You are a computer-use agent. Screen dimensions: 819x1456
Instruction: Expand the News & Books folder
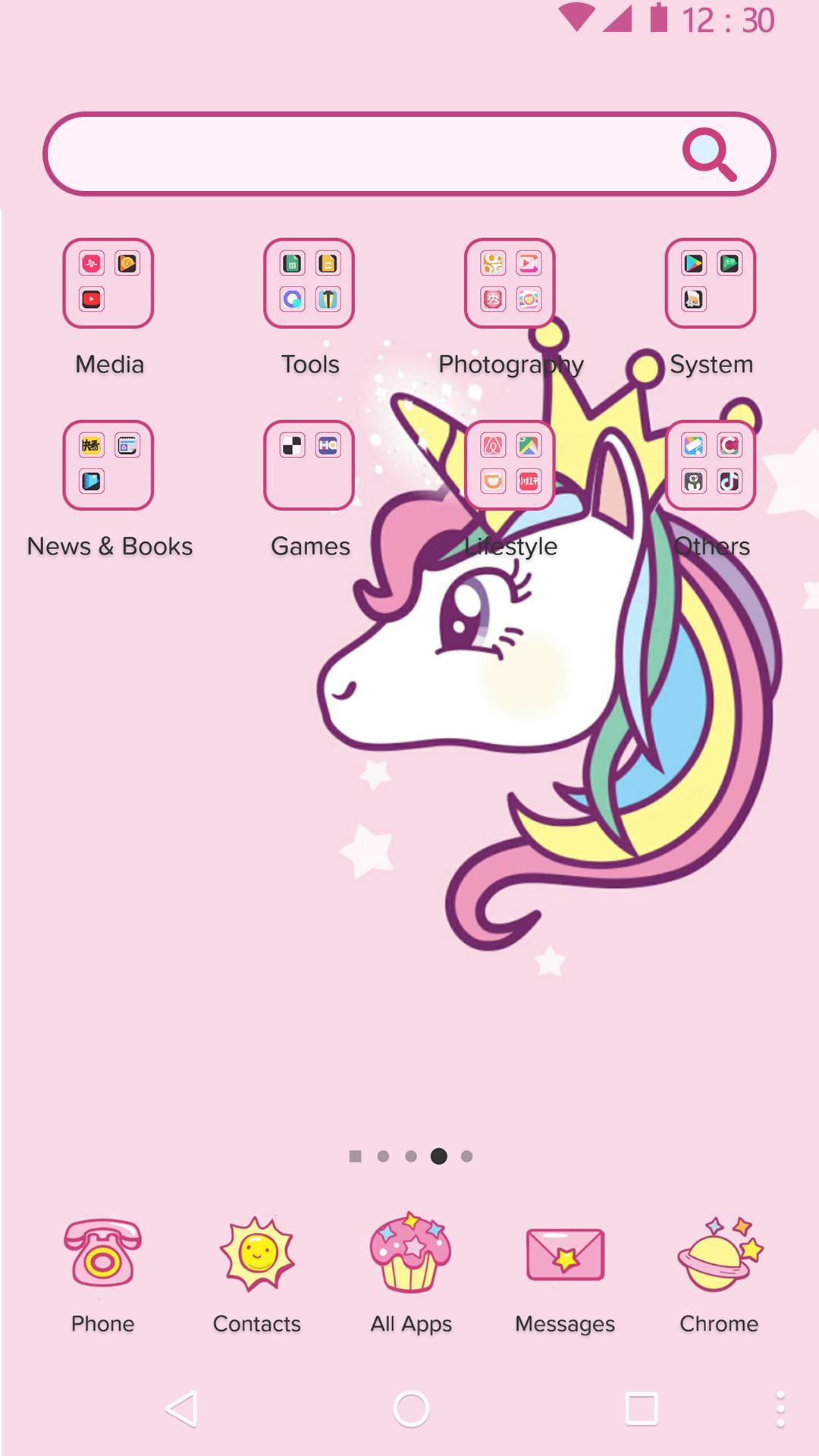click(x=108, y=466)
